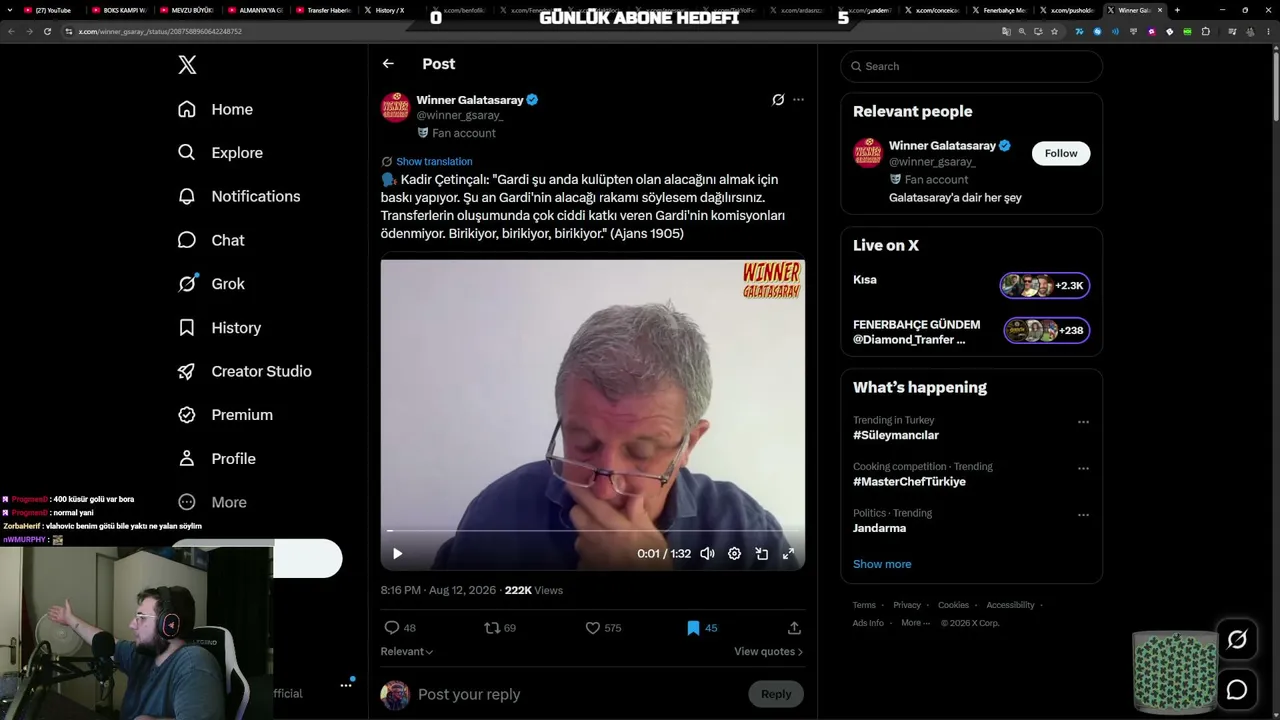Show more trends in What's happening
The image size is (1280, 720).
click(882, 564)
